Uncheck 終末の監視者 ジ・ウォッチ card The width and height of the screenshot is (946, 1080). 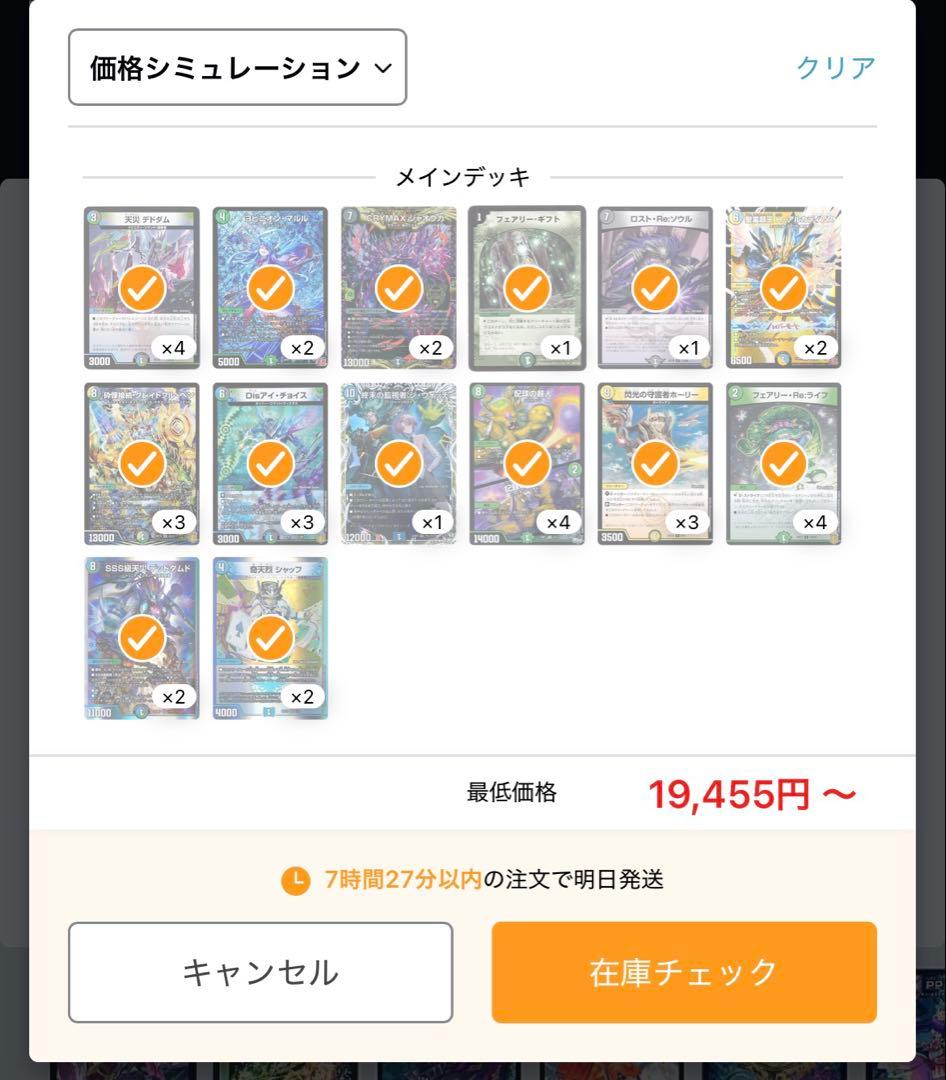398,462
